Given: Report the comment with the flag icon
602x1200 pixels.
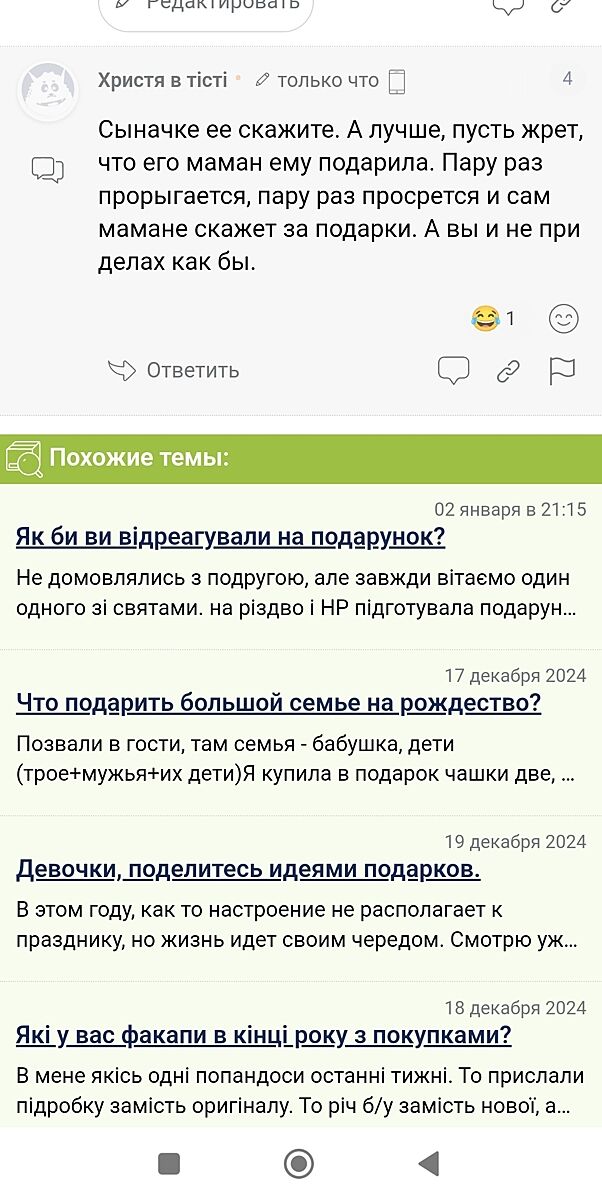Looking at the screenshot, I should (562, 371).
